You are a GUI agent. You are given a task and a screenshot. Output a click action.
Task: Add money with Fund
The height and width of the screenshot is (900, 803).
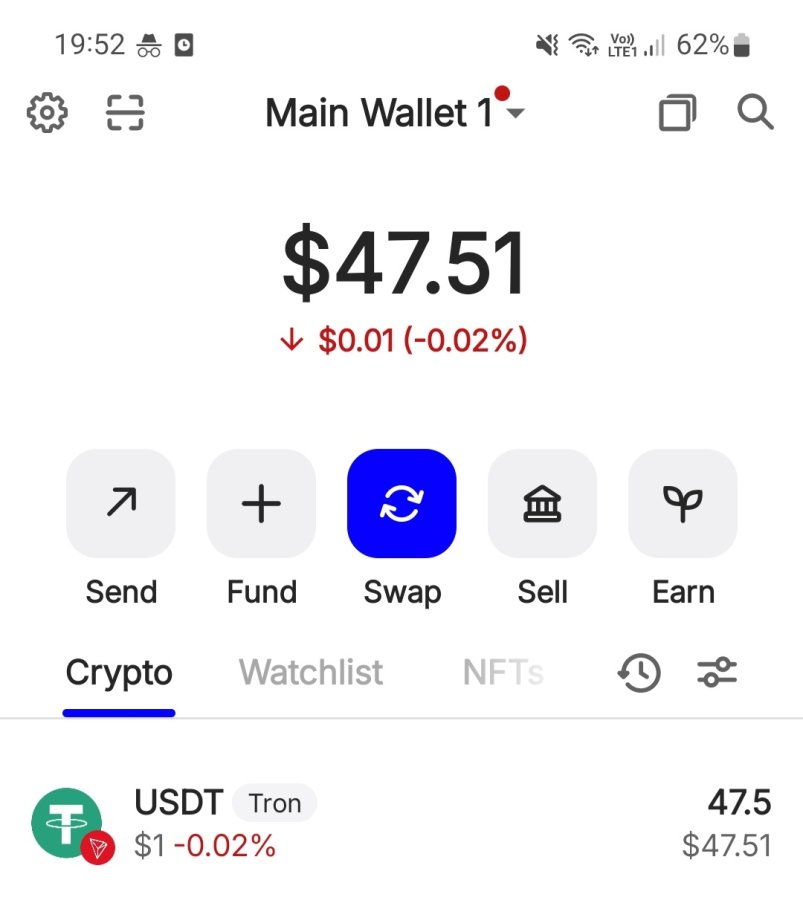click(261, 503)
